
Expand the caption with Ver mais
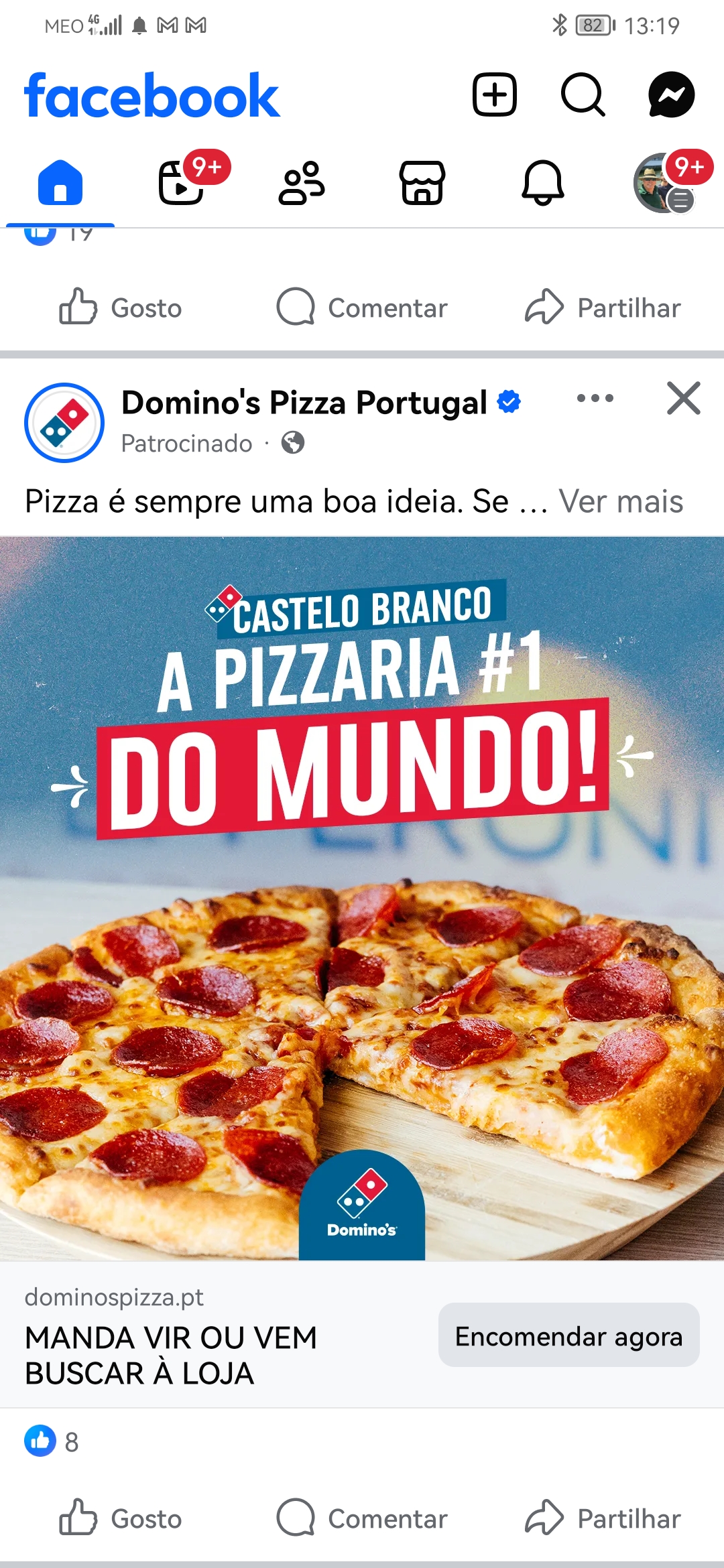point(621,501)
